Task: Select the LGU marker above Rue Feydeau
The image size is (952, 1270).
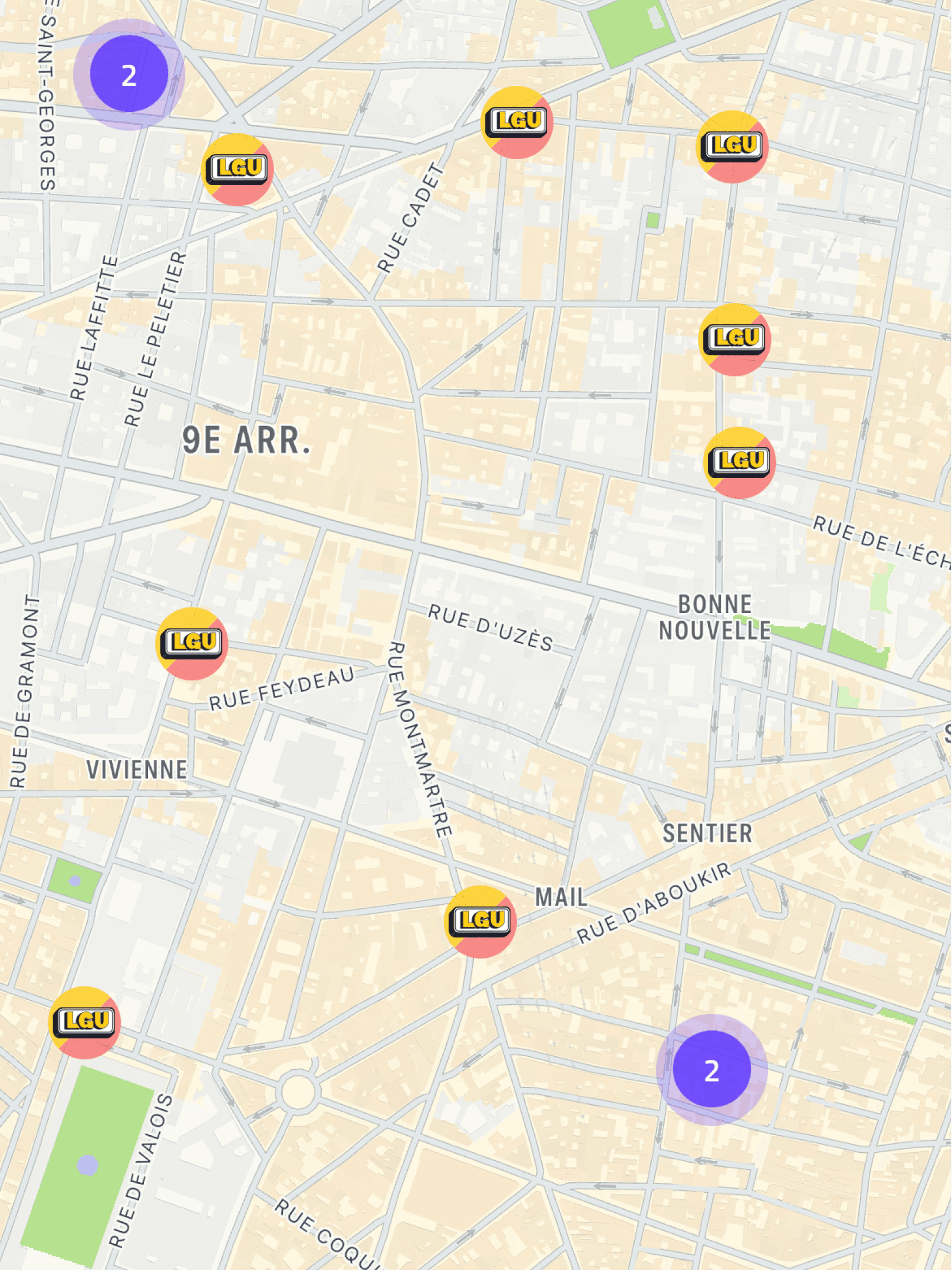Action: tap(192, 643)
